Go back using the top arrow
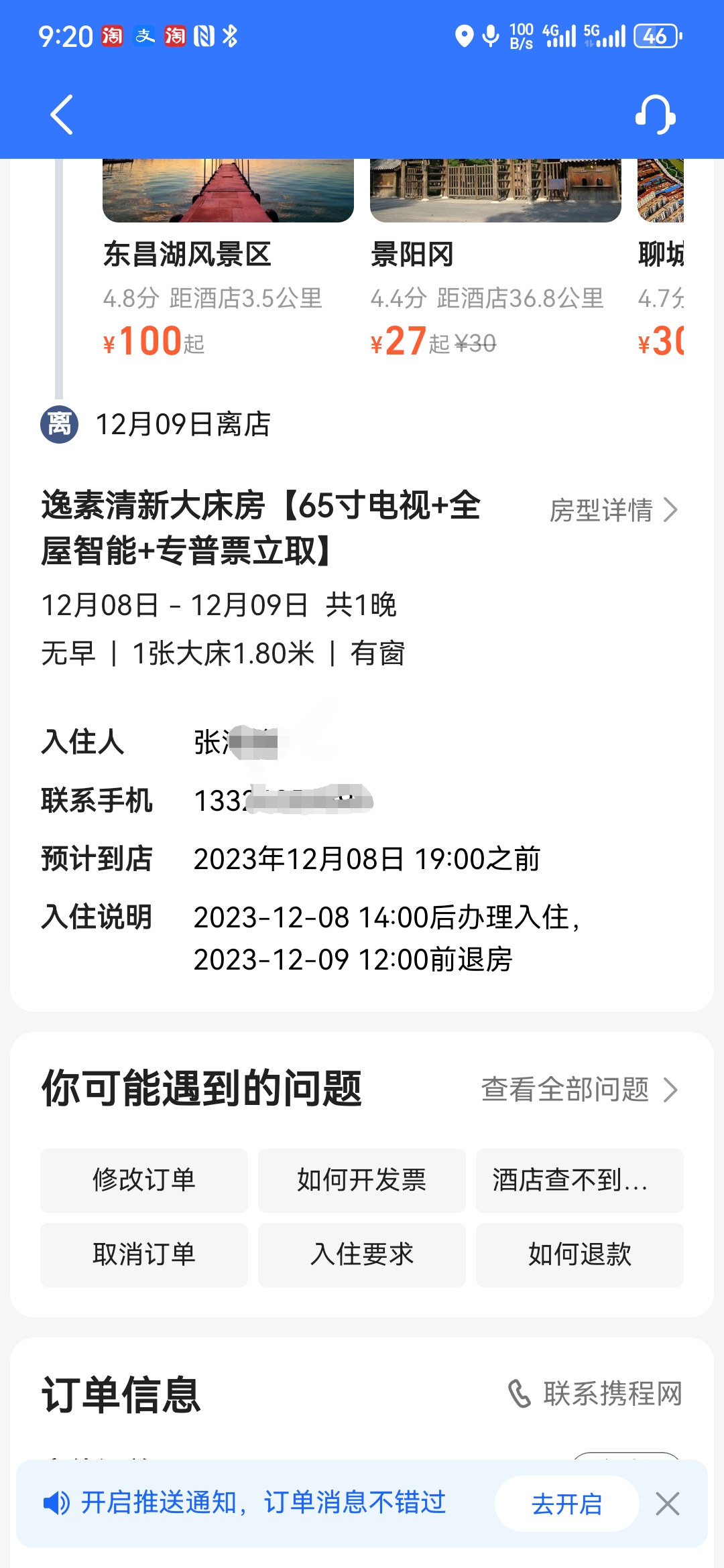The width and height of the screenshot is (724, 1568). [x=62, y=115]
